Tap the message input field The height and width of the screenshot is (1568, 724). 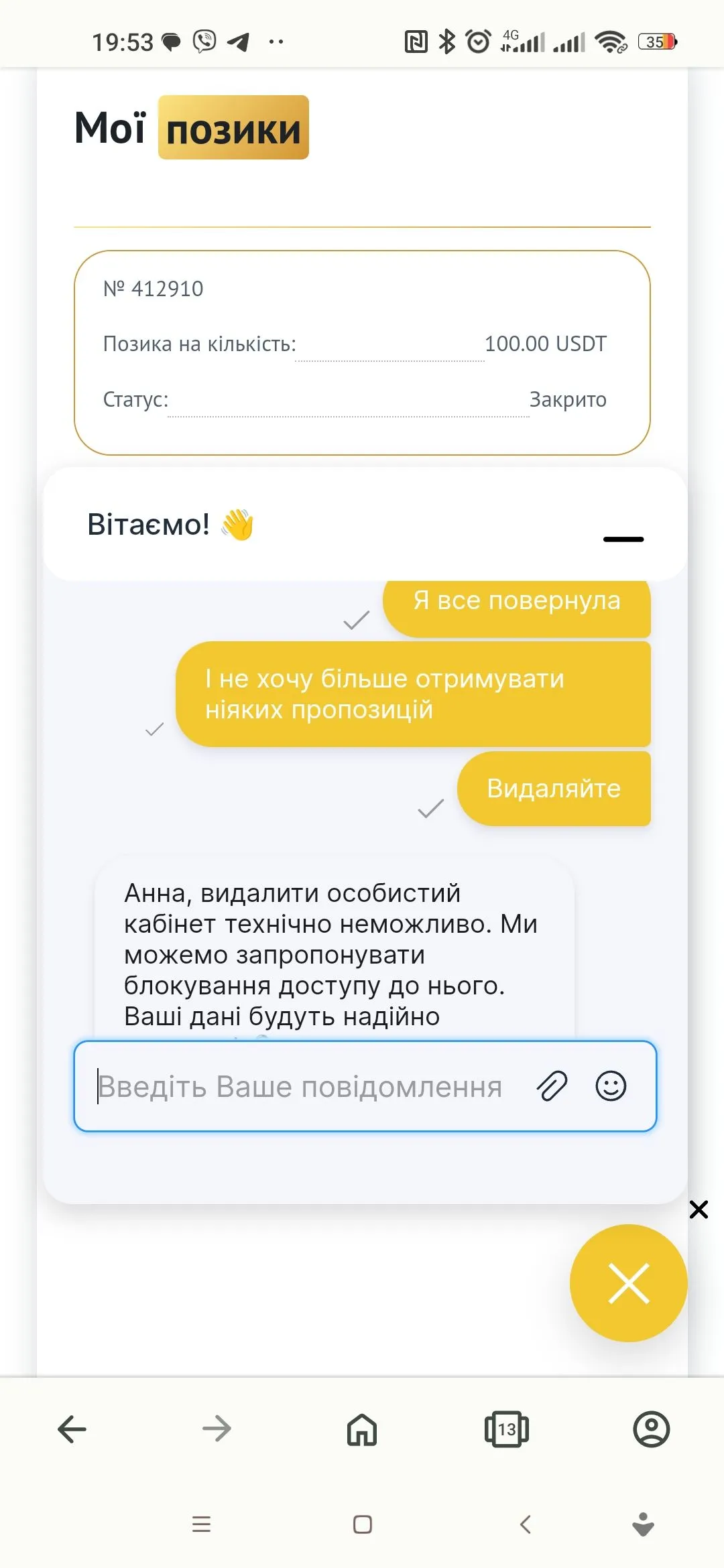302,1086
